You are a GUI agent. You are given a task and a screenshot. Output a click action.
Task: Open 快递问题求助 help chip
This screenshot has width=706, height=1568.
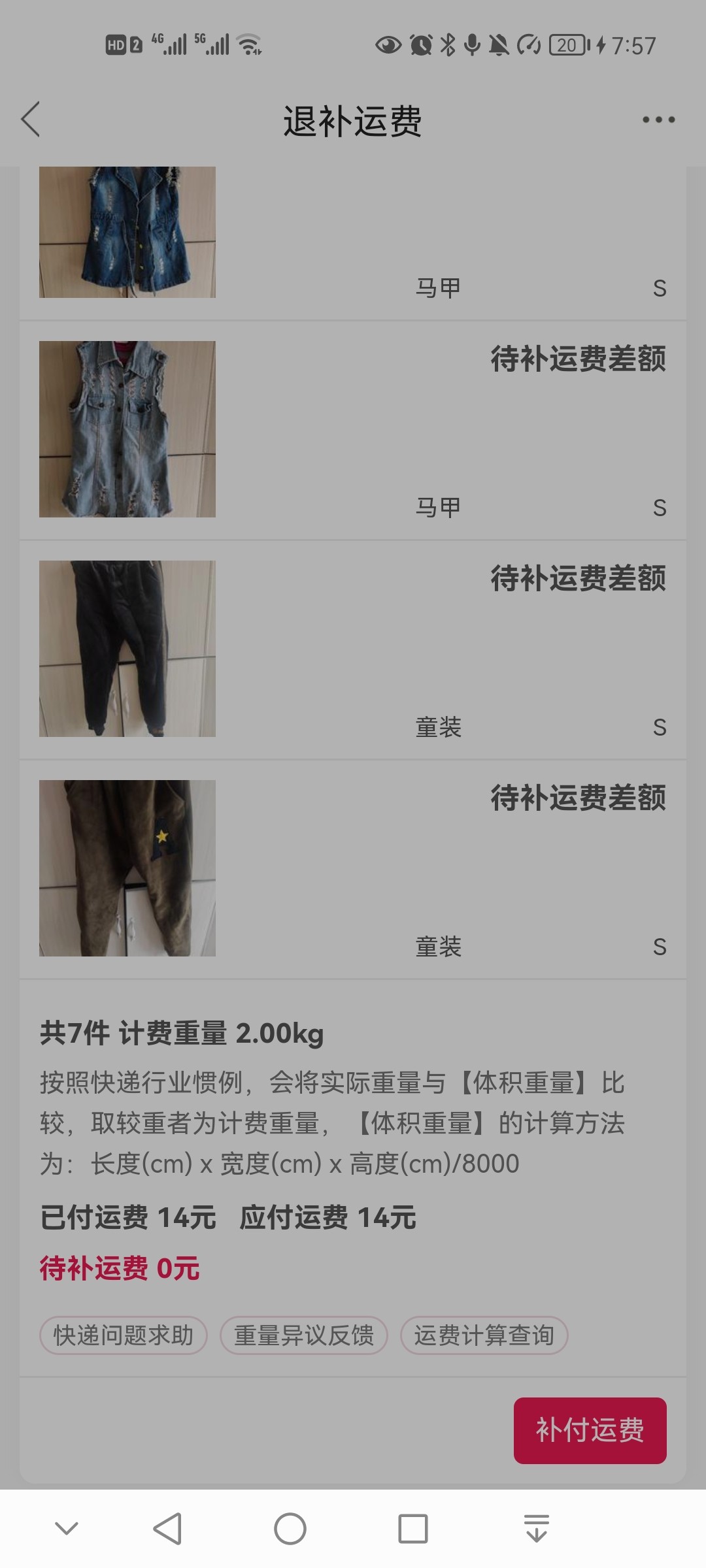tap(124, 1335)
